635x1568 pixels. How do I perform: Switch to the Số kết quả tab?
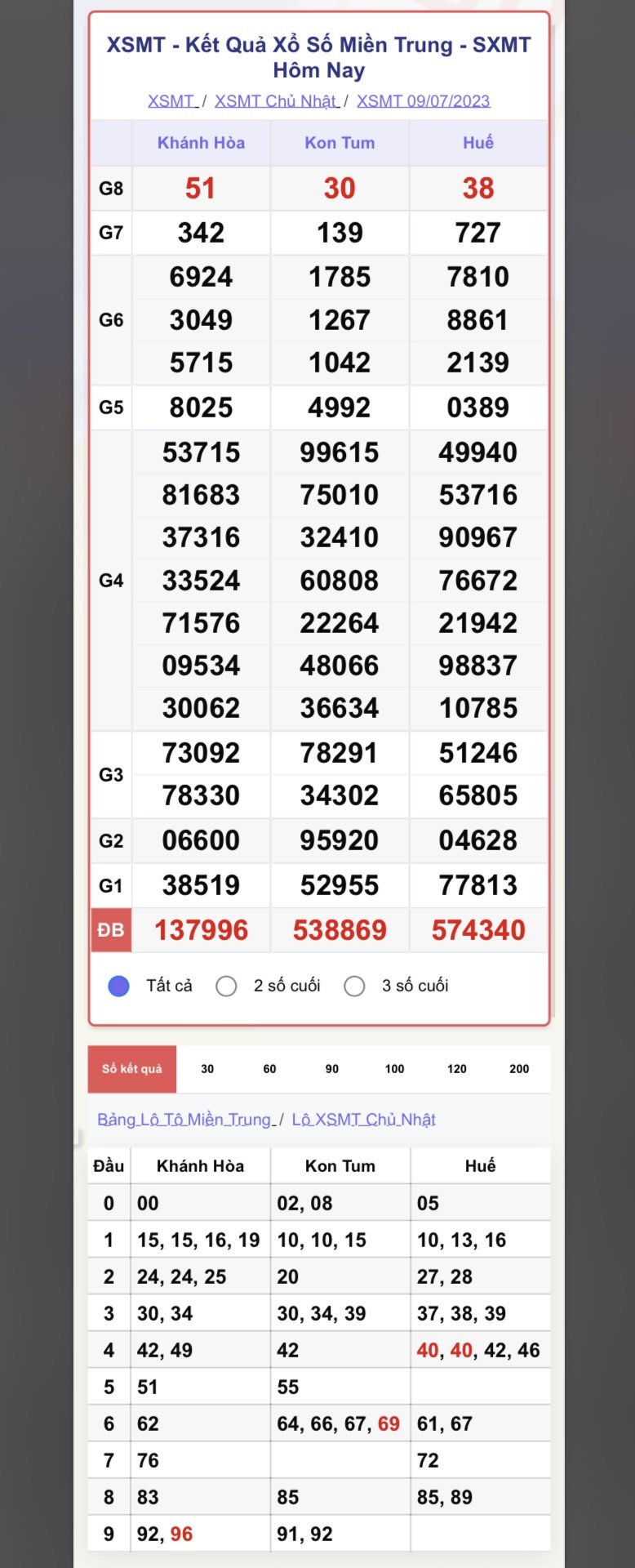[x=132, y=1069]
